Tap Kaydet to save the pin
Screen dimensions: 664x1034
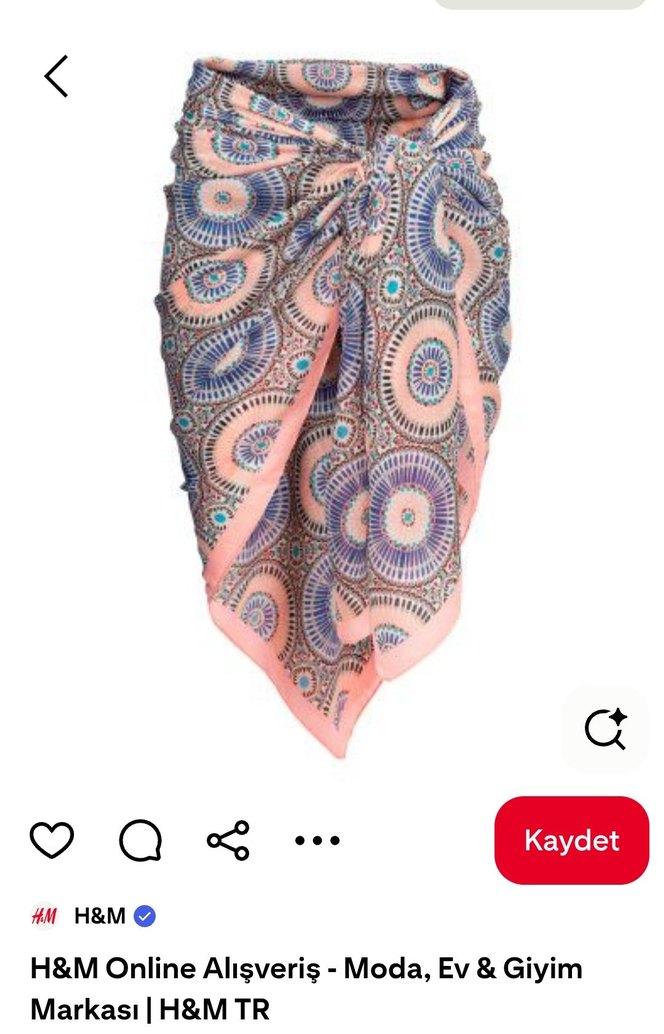tap(571, 840)
